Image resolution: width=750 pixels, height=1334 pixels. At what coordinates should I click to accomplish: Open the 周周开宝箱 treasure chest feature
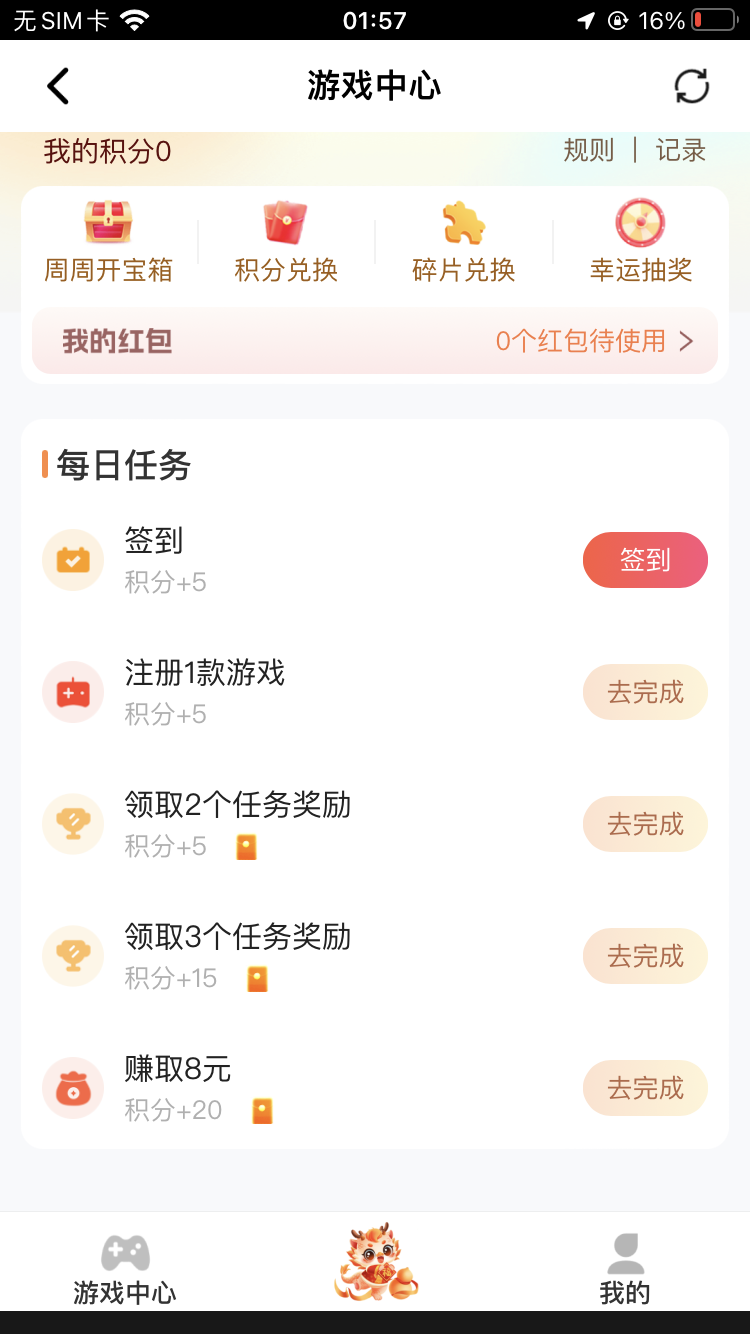108,240
